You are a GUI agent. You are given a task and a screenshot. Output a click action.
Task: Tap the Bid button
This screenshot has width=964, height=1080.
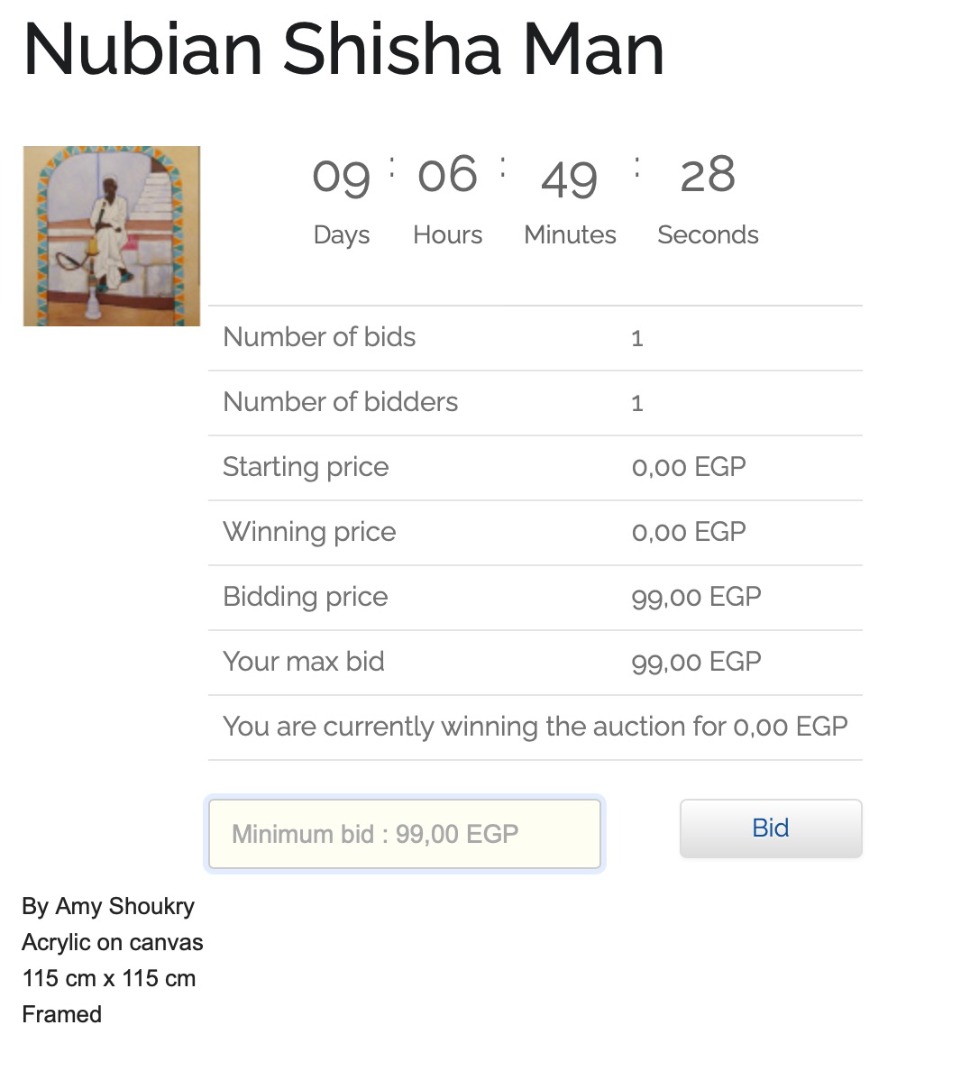pos(770,828)
